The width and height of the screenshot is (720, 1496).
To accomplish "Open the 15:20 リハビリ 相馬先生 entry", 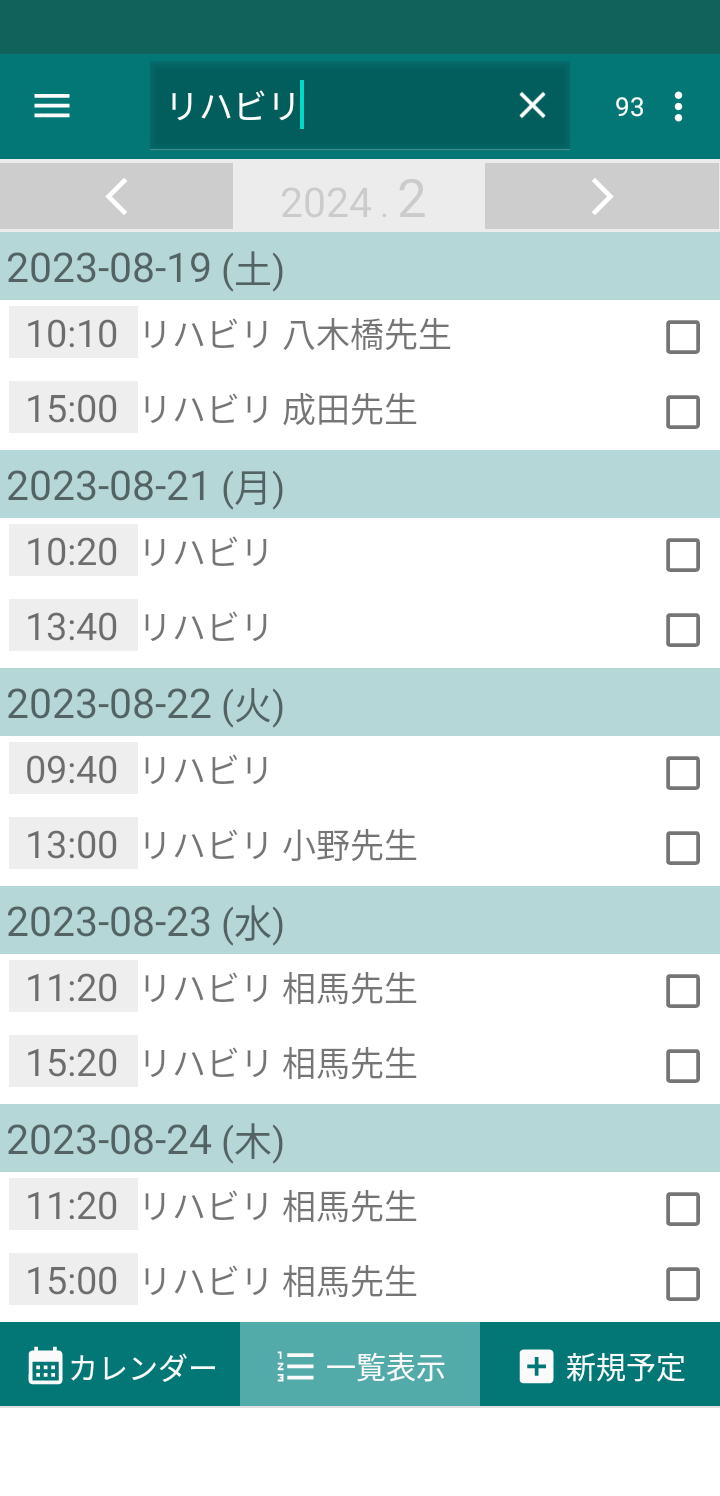I will pyautogui.click(x=330, y=1065).
